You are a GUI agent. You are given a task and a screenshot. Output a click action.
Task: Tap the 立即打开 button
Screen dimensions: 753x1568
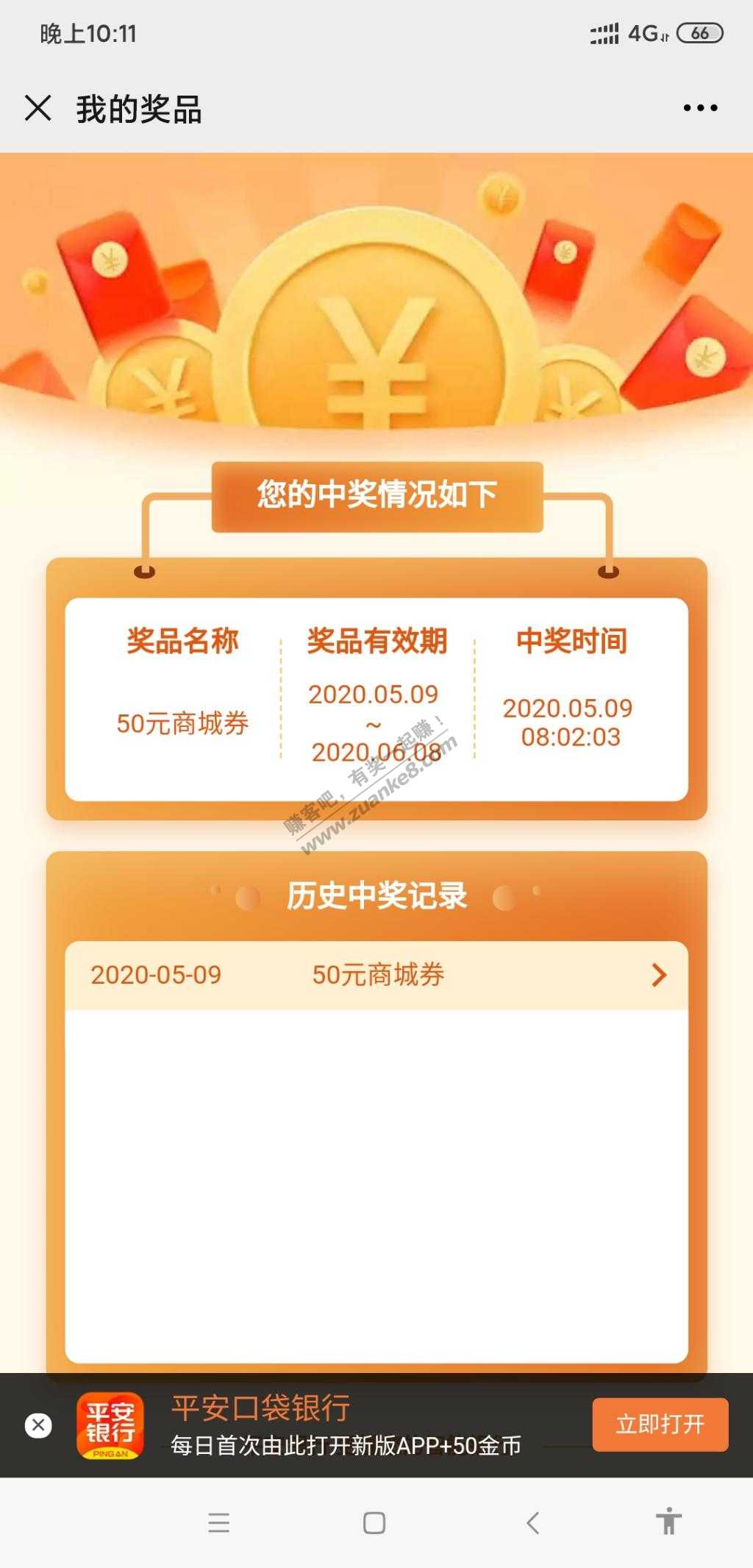[x=660, y=1425]
